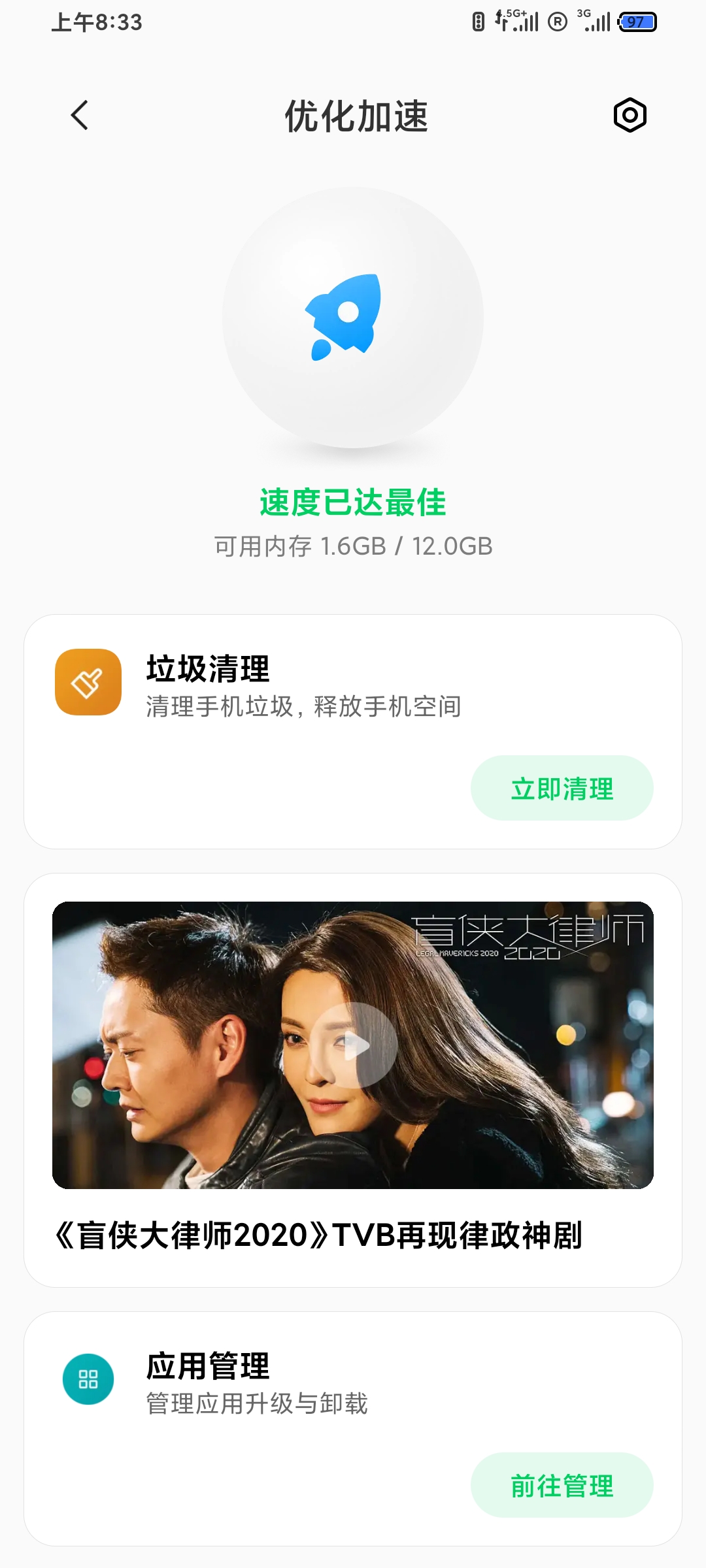The image size is (706, 1568).
Task: Open the 应用管理 card
Action: 353,1429
